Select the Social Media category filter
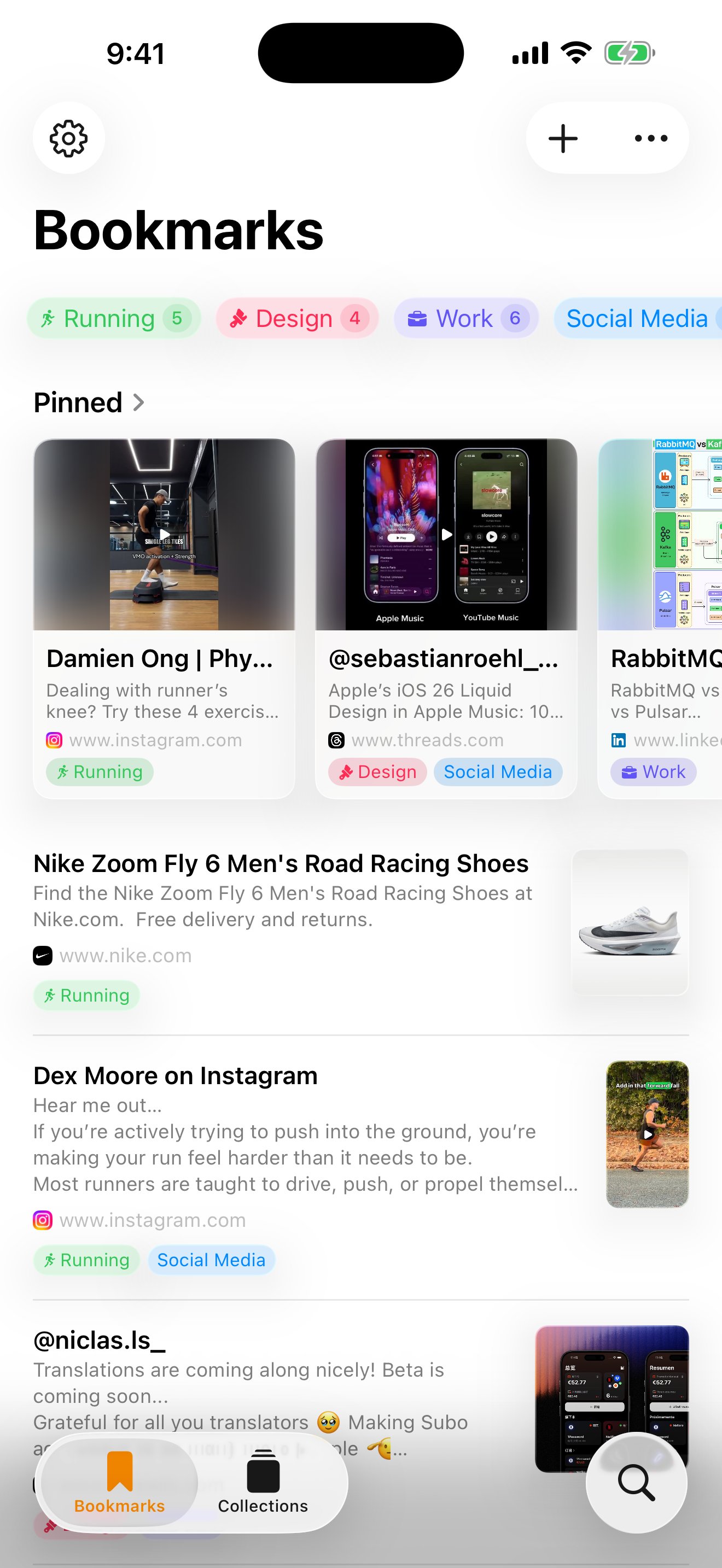Viewport: 722px width, 1568px height. point(636,318)
